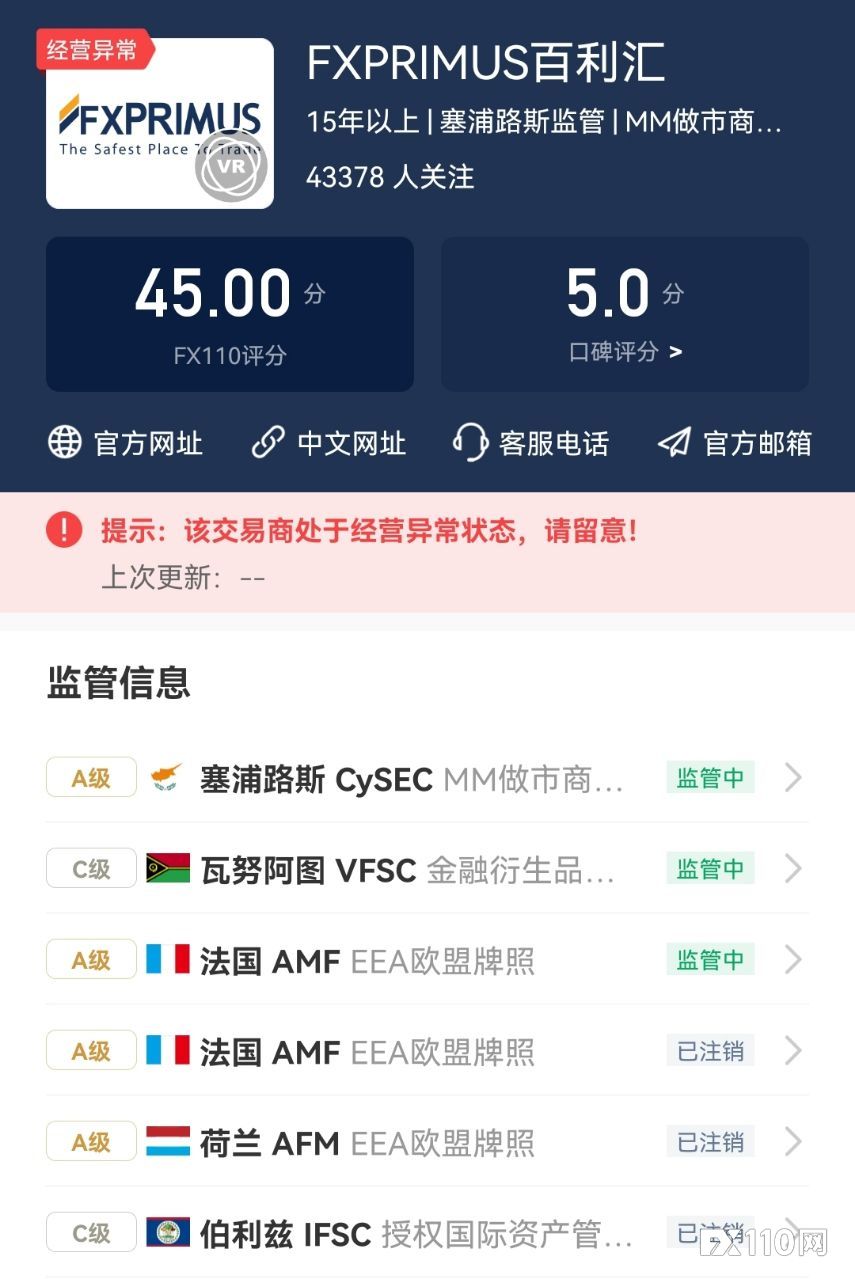Click the FXPRIMUS logo thumbnail
855x1279 pixels.
159,120
